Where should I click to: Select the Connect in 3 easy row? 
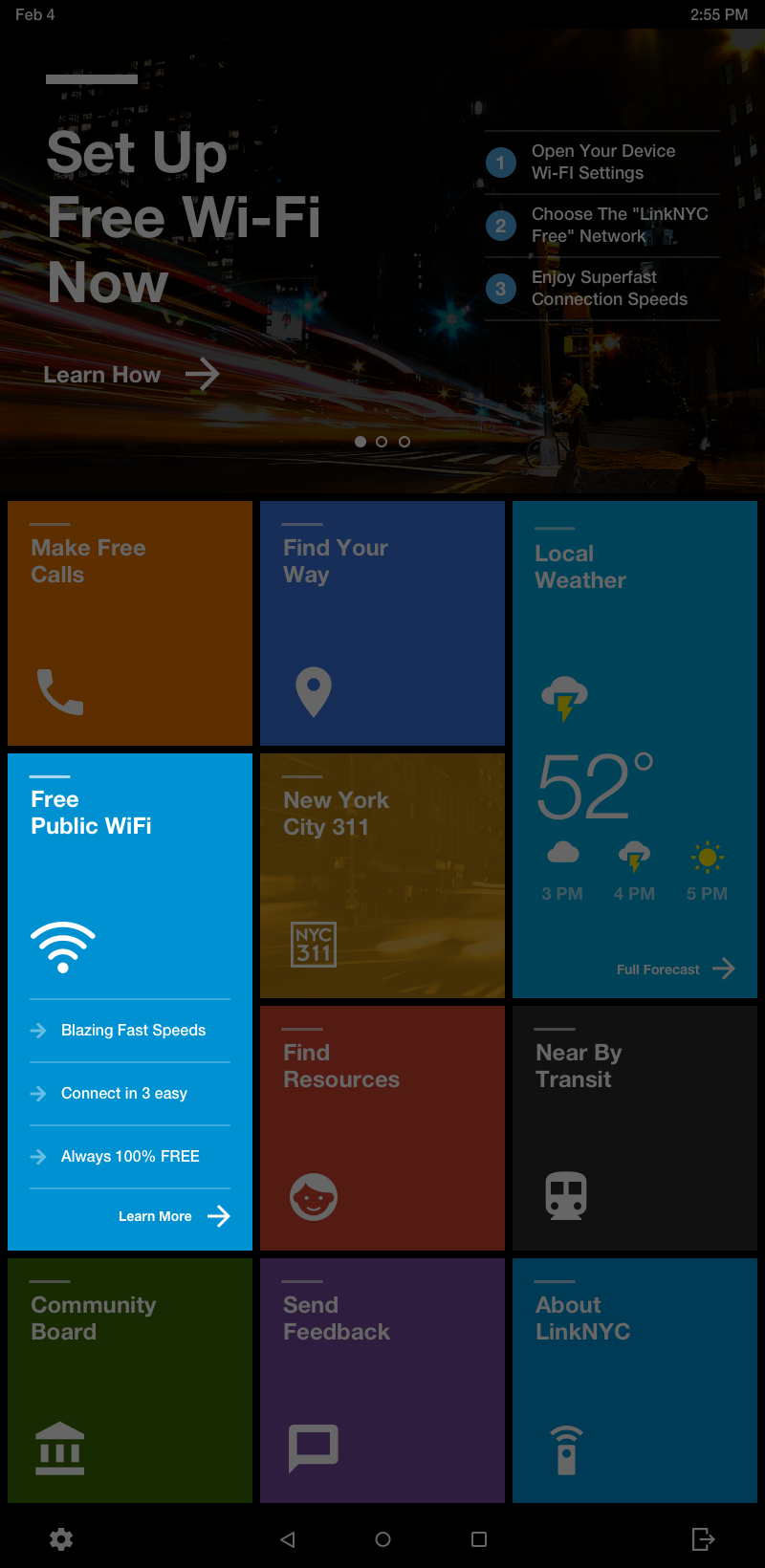(x=130, y=1094)
